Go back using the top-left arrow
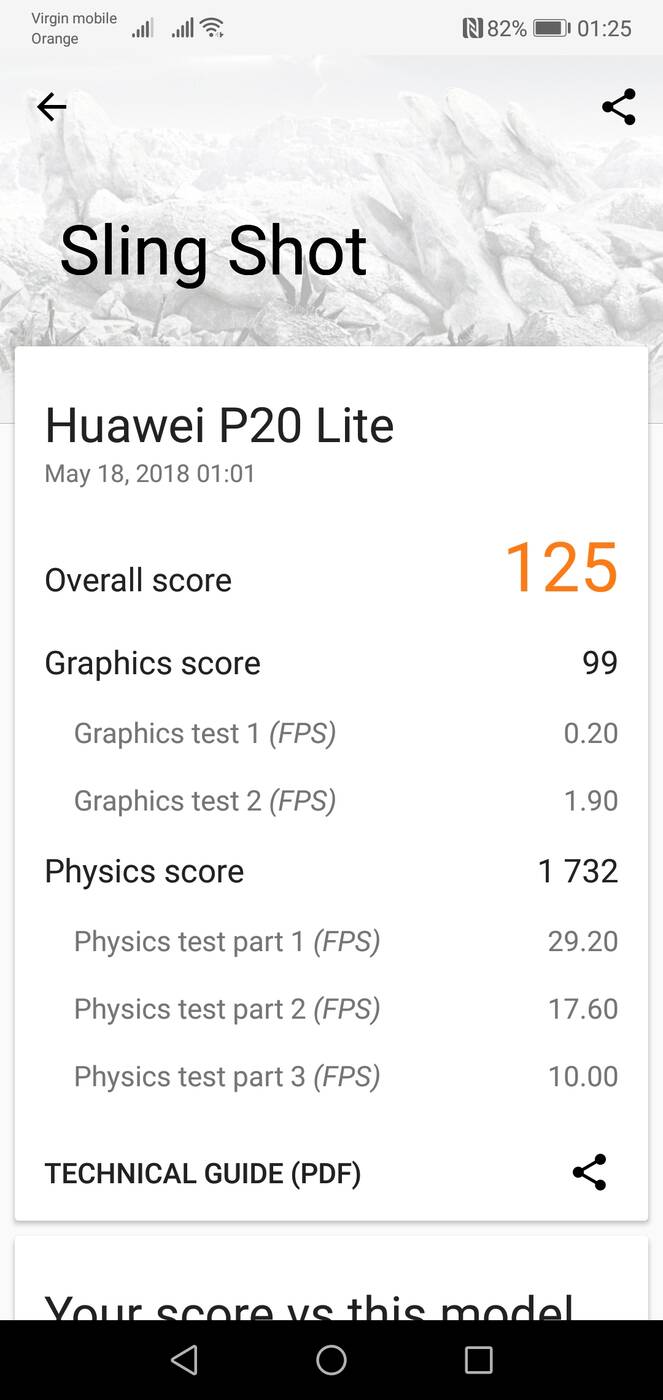 (51, 107)
